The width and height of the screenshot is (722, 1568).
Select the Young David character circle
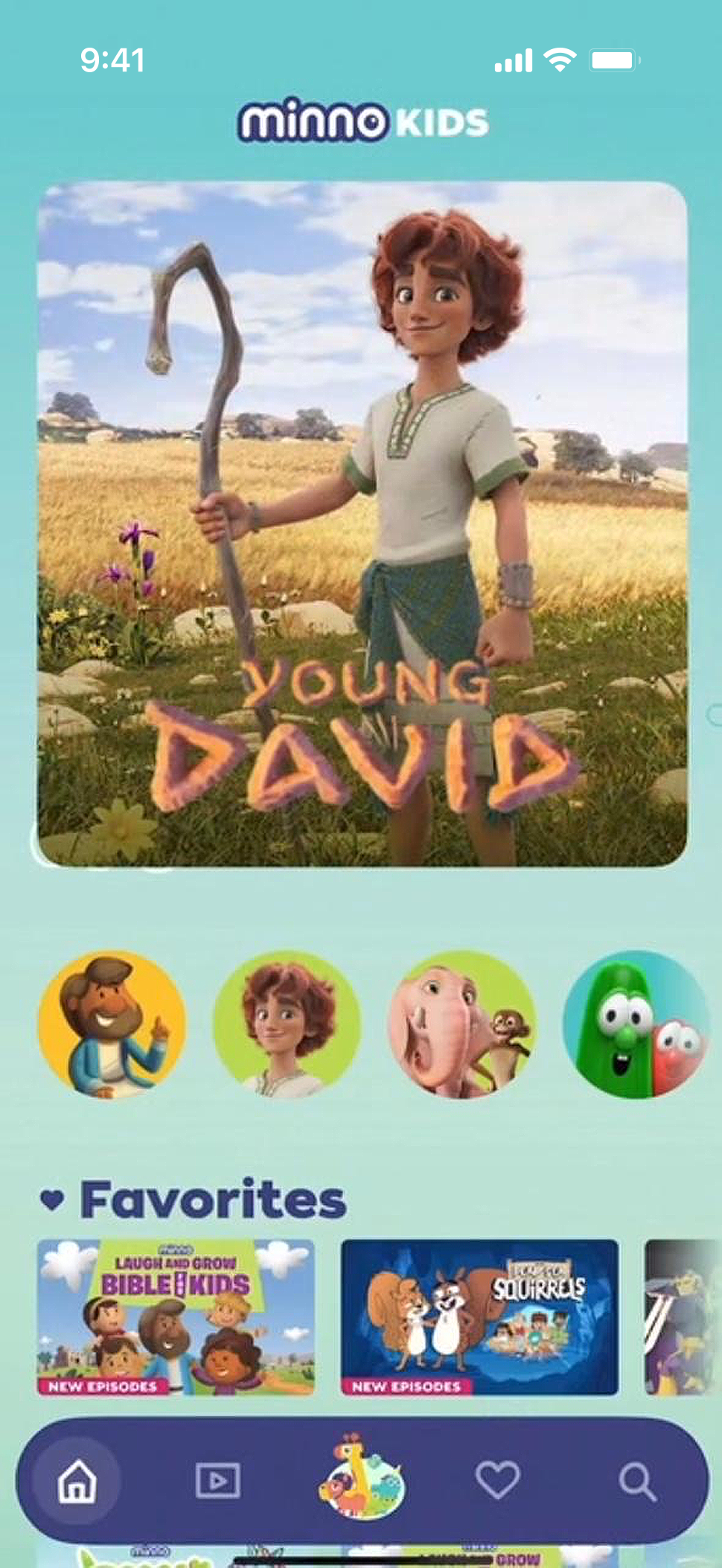287,1024
